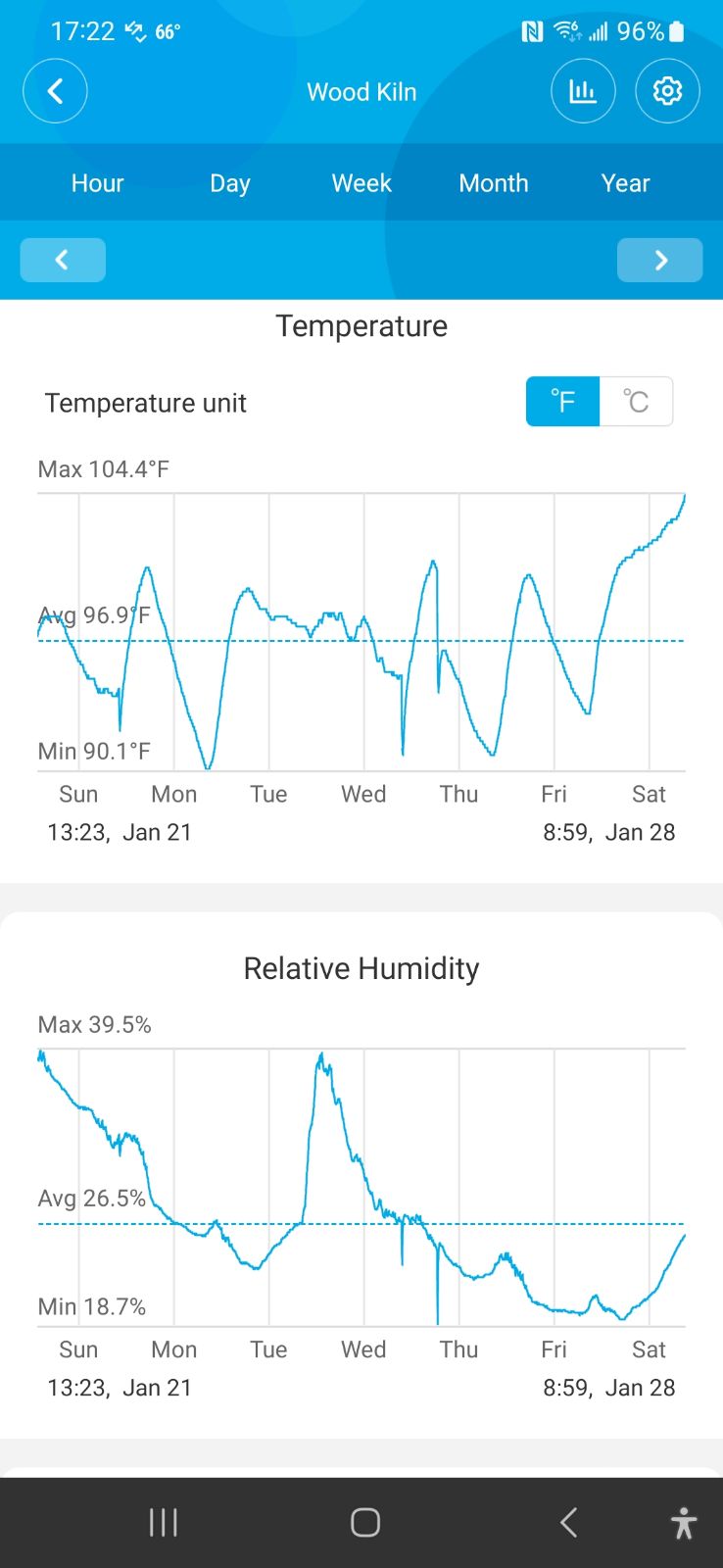Select the Week tab

[361, 183]
